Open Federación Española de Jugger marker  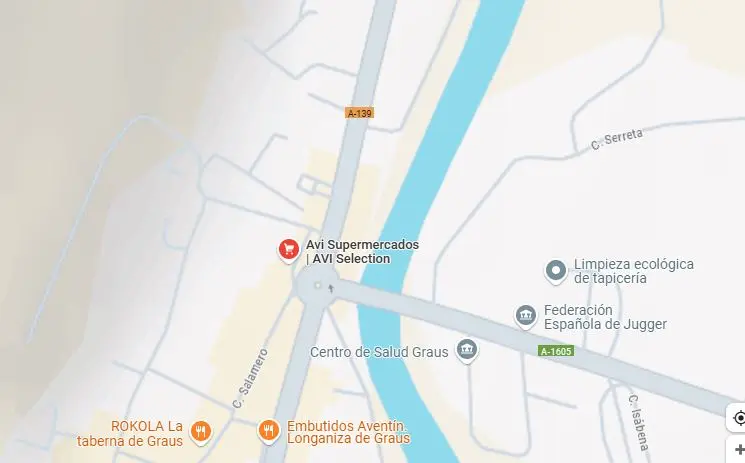(526, 316)
